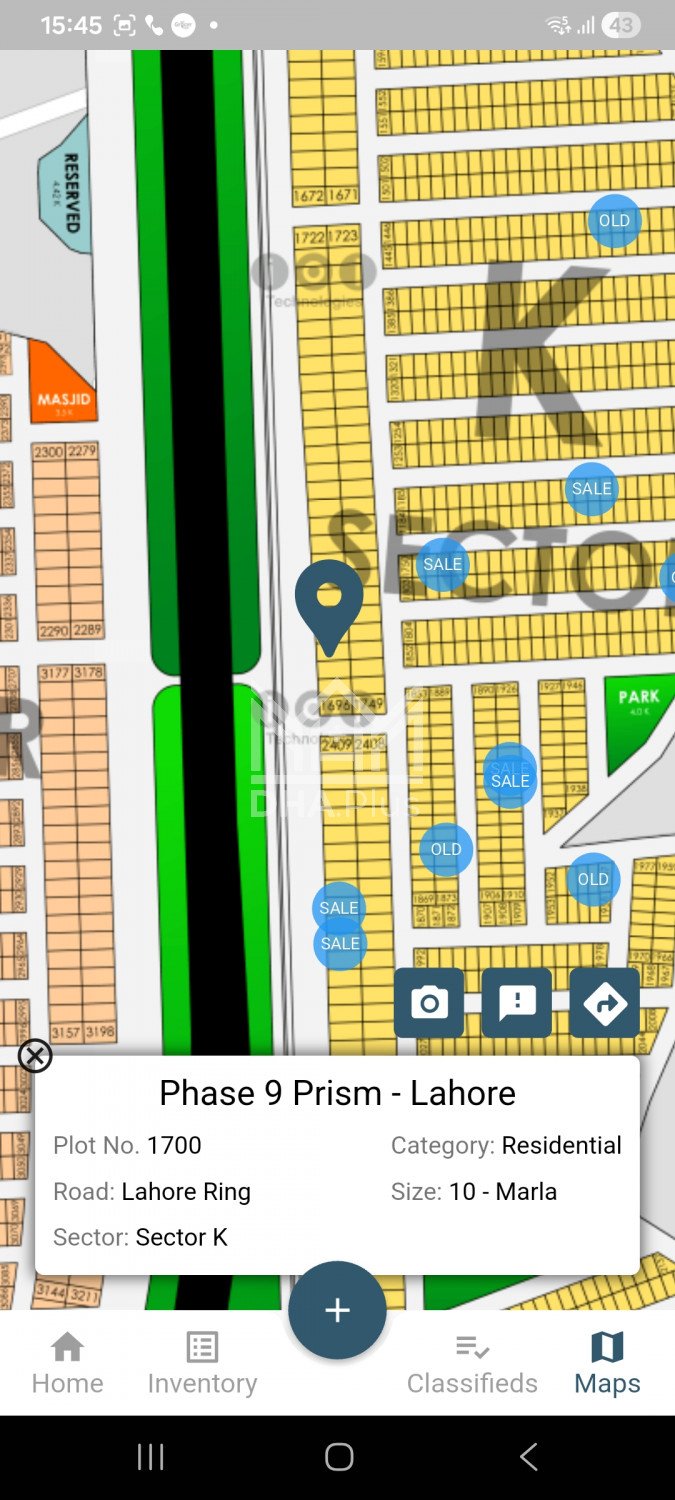The width and height of the screenshot is (675, 1500).
Task: Select the Maps tab
Action: click(x=607, y=1363)
